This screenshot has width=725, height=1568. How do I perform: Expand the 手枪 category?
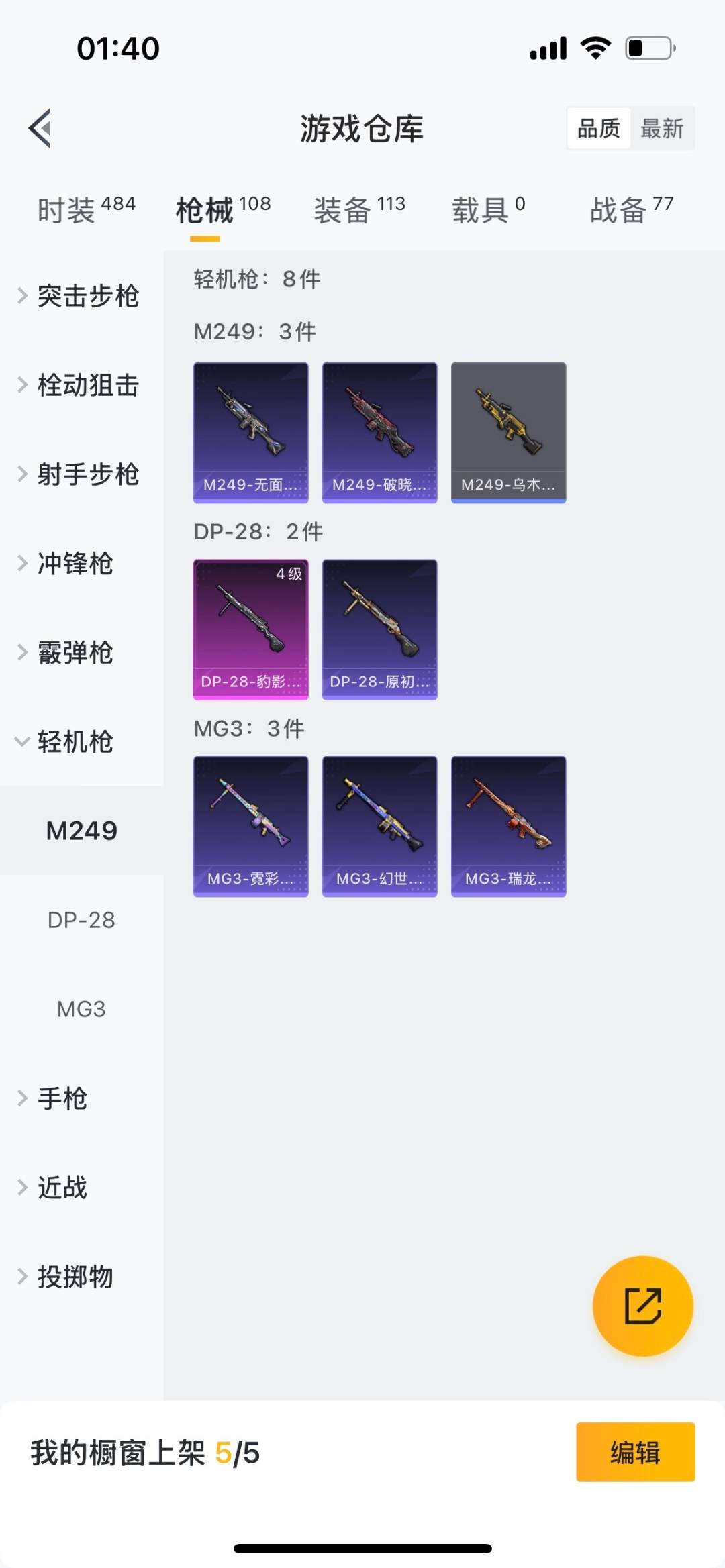click(x=60, y=1098)
